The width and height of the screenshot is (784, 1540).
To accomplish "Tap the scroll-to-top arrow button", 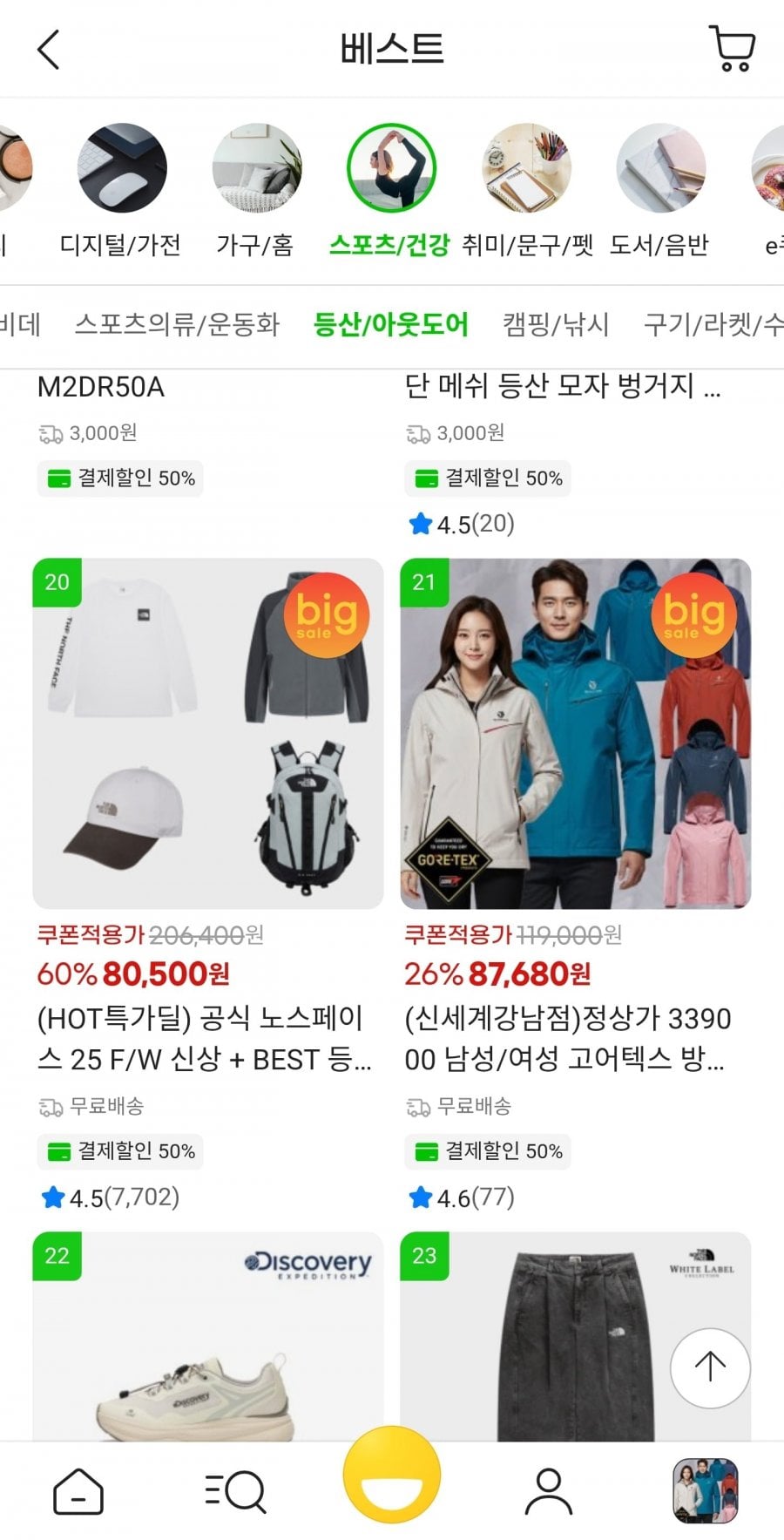I will click(x=710, y=1367).
